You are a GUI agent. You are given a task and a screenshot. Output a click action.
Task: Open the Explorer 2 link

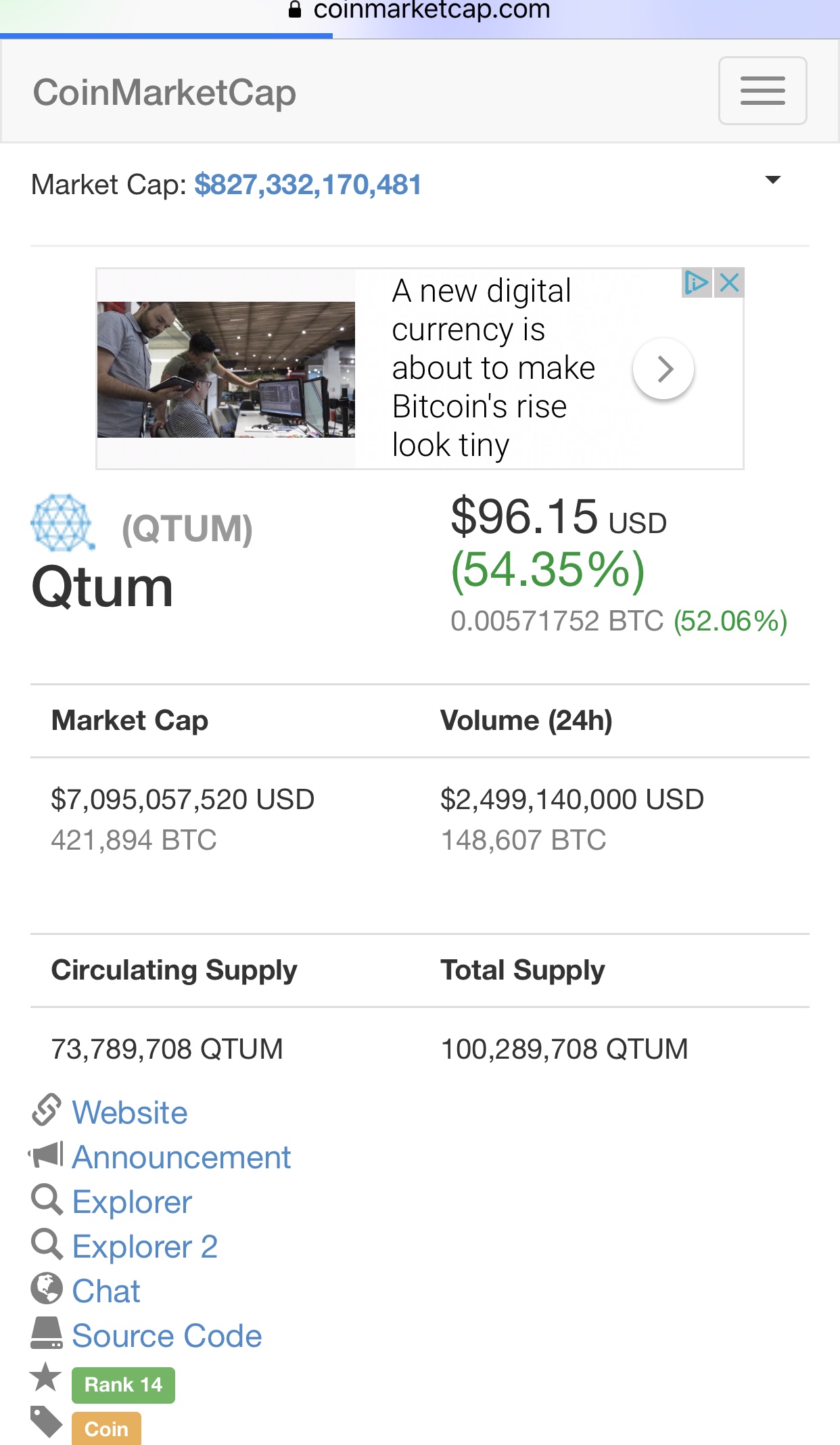145,1247
